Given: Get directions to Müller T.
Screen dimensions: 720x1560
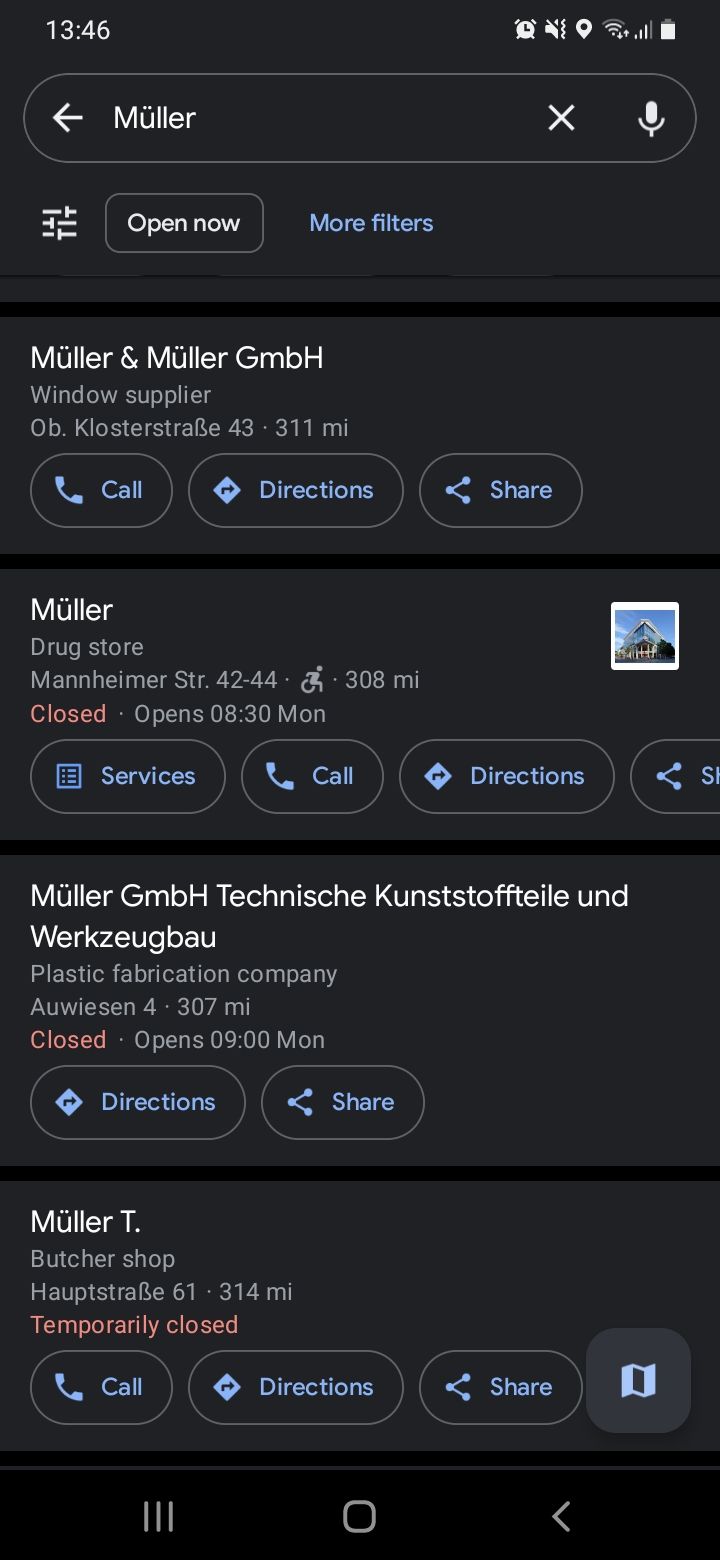Looking at the screenshot, I should [295, 1387].
